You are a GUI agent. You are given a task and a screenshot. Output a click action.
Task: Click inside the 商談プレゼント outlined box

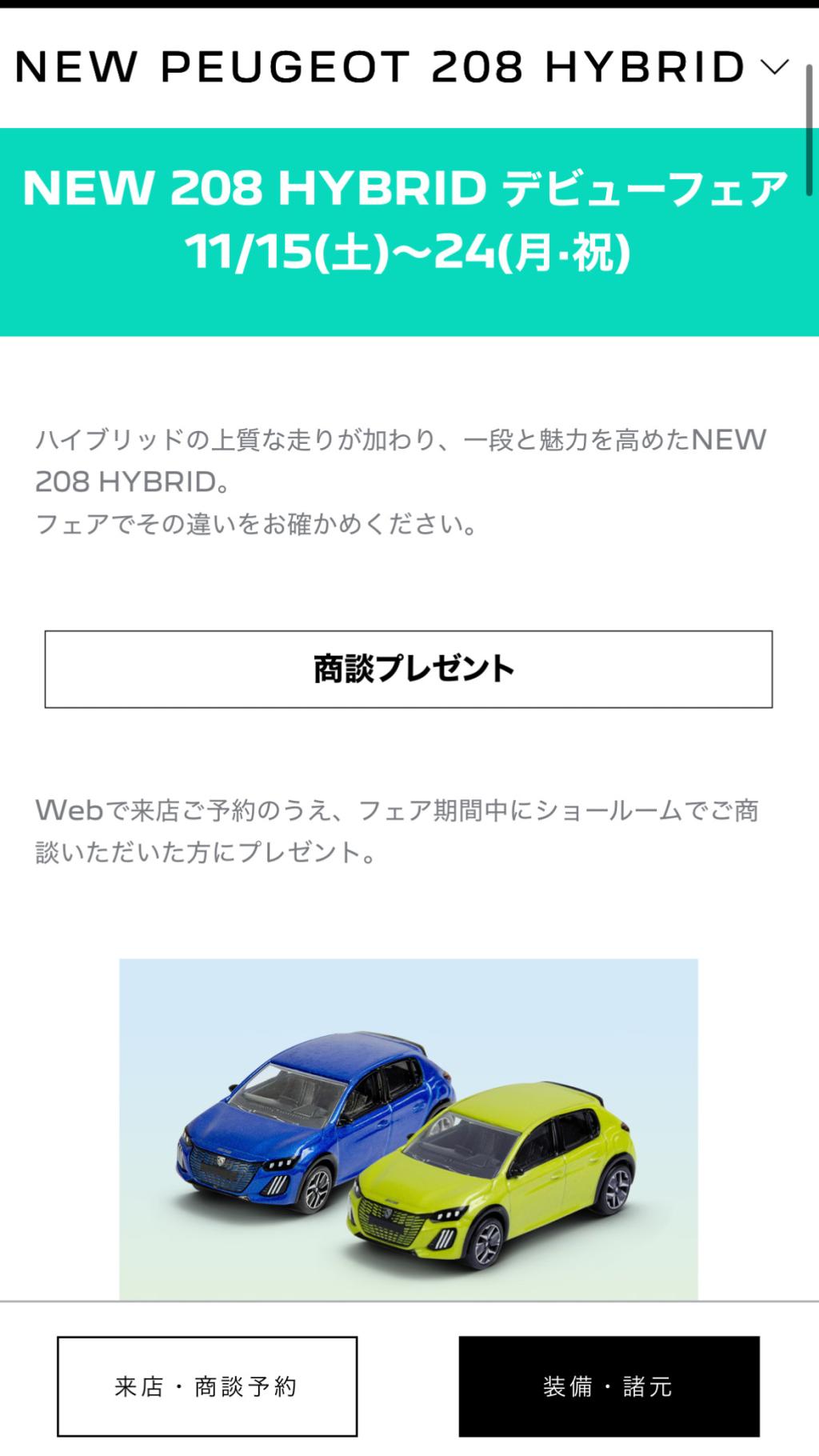pyautogui.click(x=409, y=669)
